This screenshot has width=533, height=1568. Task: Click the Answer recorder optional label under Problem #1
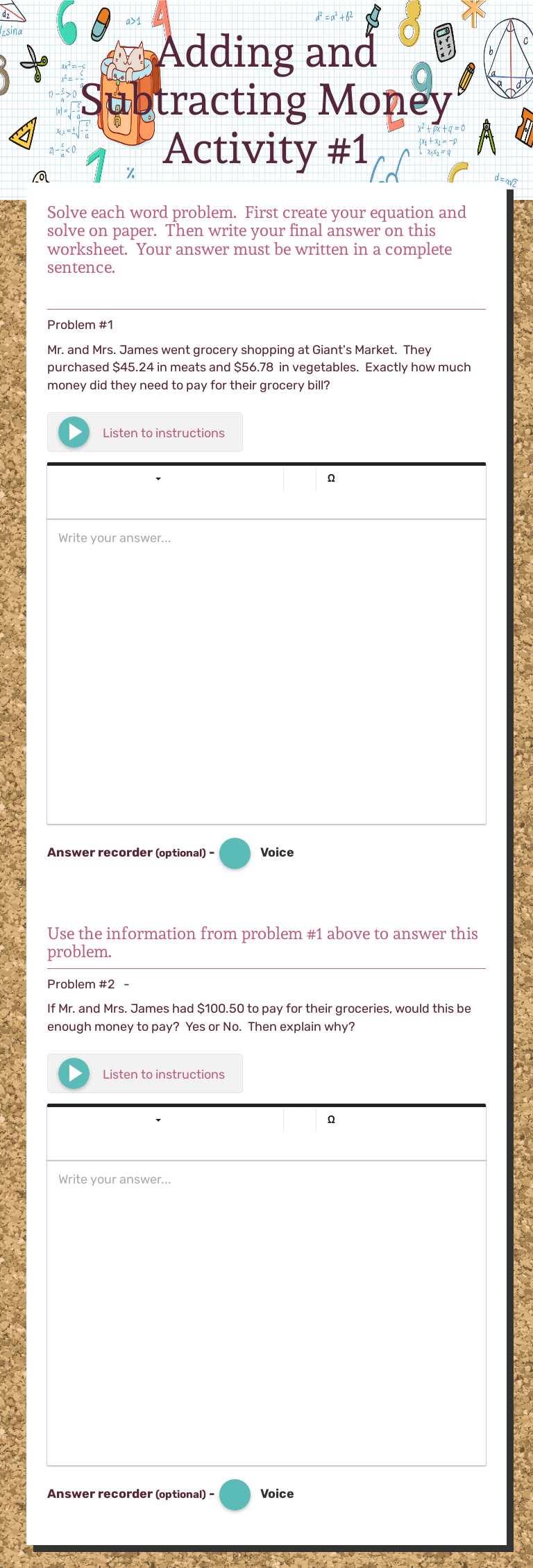[128, 852]
